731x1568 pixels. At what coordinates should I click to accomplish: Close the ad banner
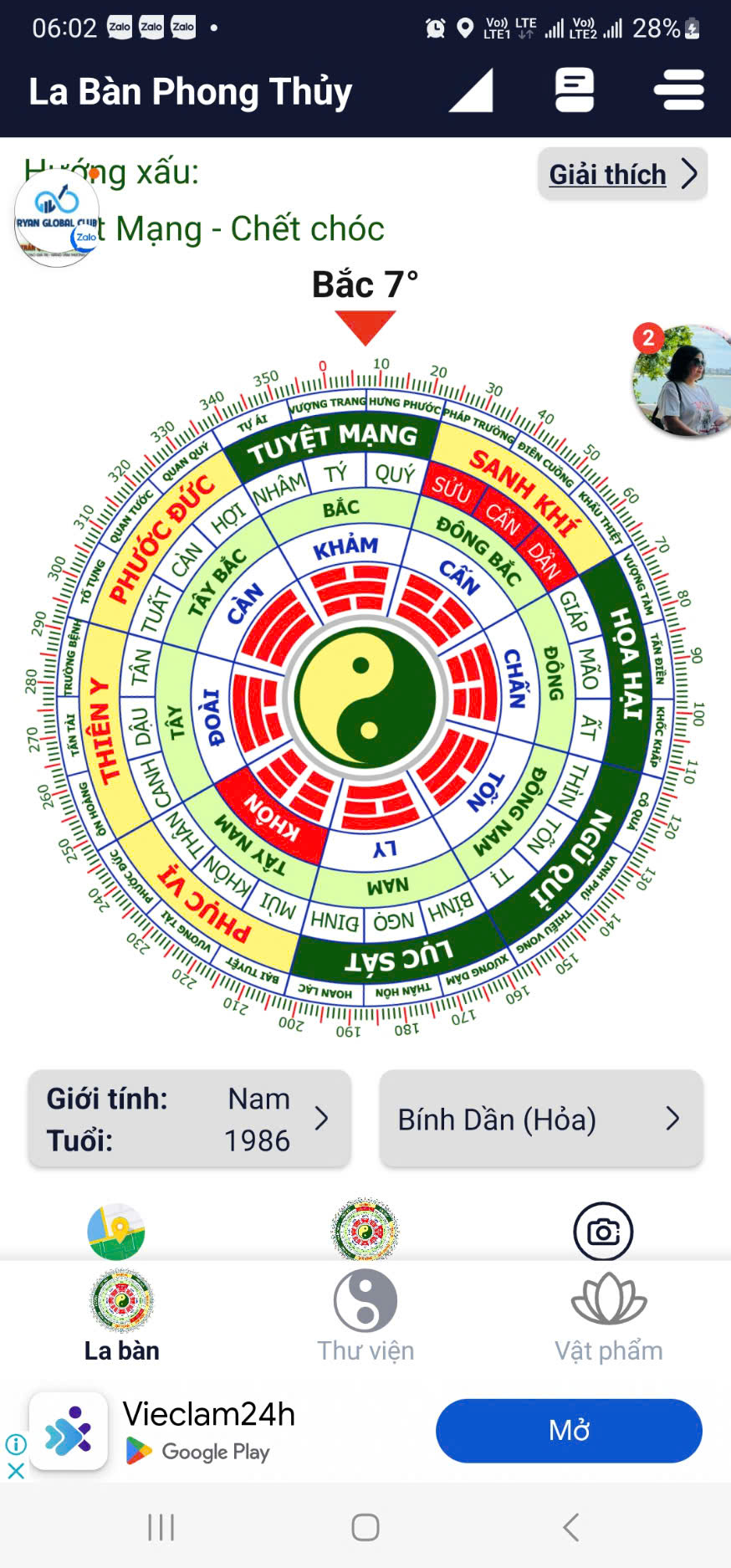(x=15, y=1471)
